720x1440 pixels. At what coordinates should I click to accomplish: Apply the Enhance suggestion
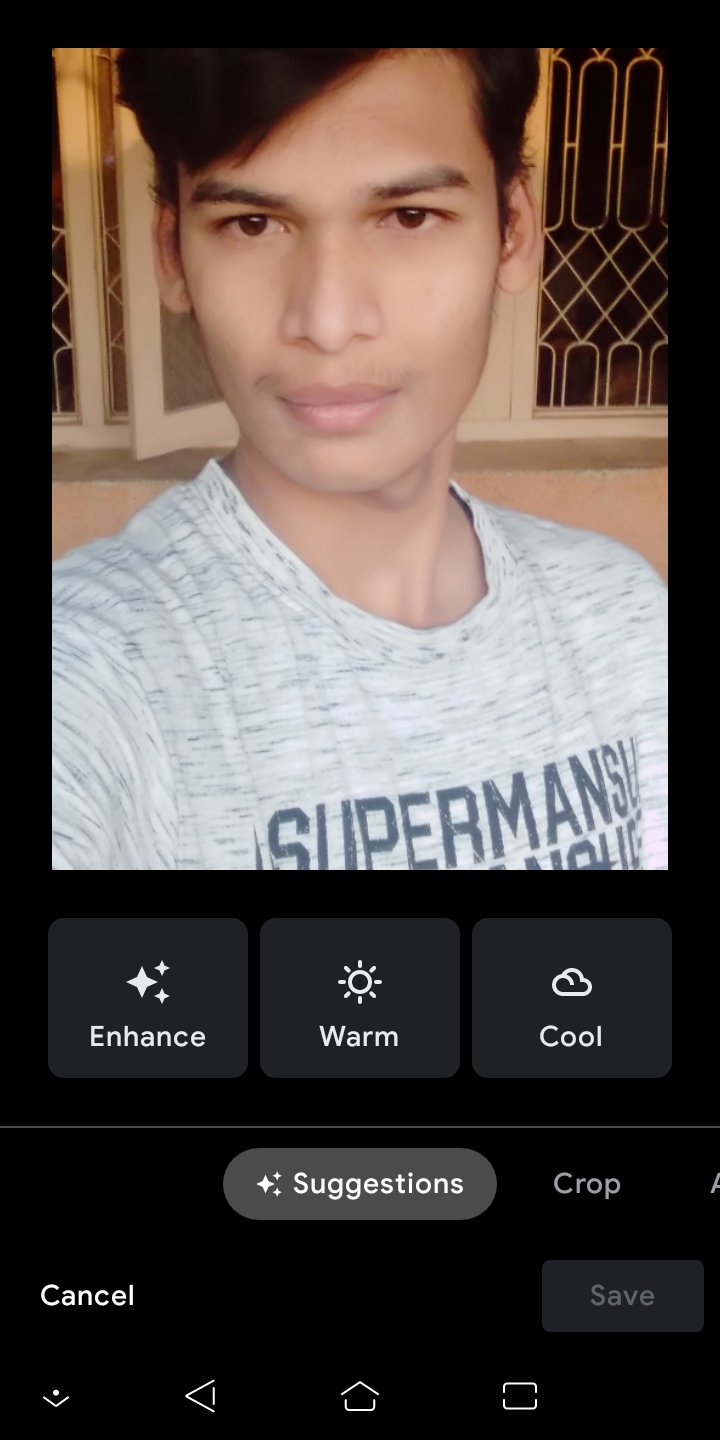(x=148, y=998)
